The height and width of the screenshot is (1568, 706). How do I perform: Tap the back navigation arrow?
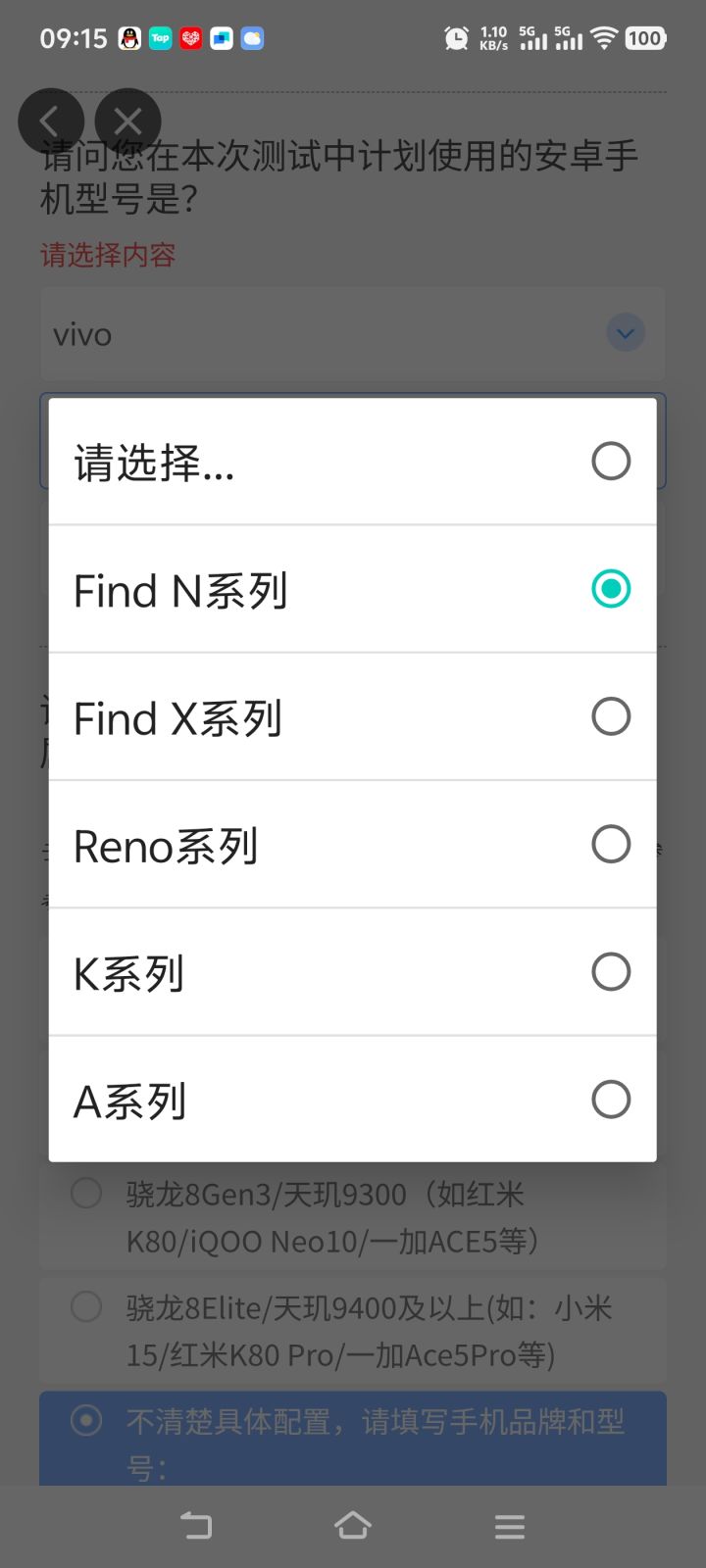[x=51, y=121]
